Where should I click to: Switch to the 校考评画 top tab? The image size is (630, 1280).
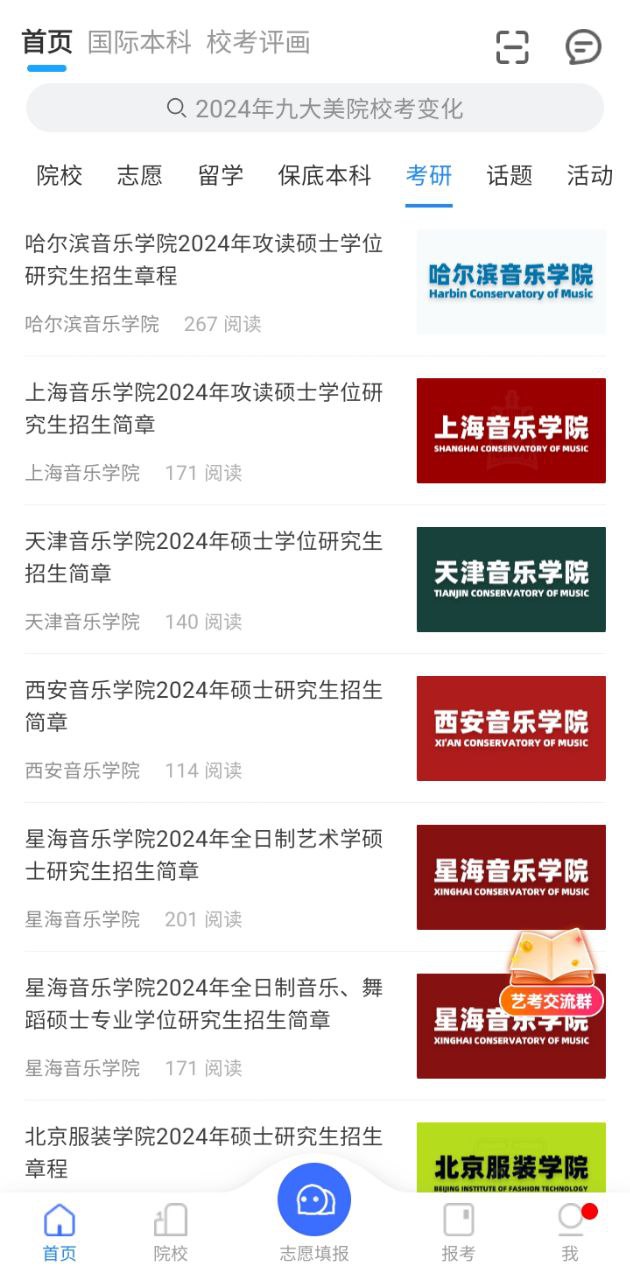(x=258, y=42)
